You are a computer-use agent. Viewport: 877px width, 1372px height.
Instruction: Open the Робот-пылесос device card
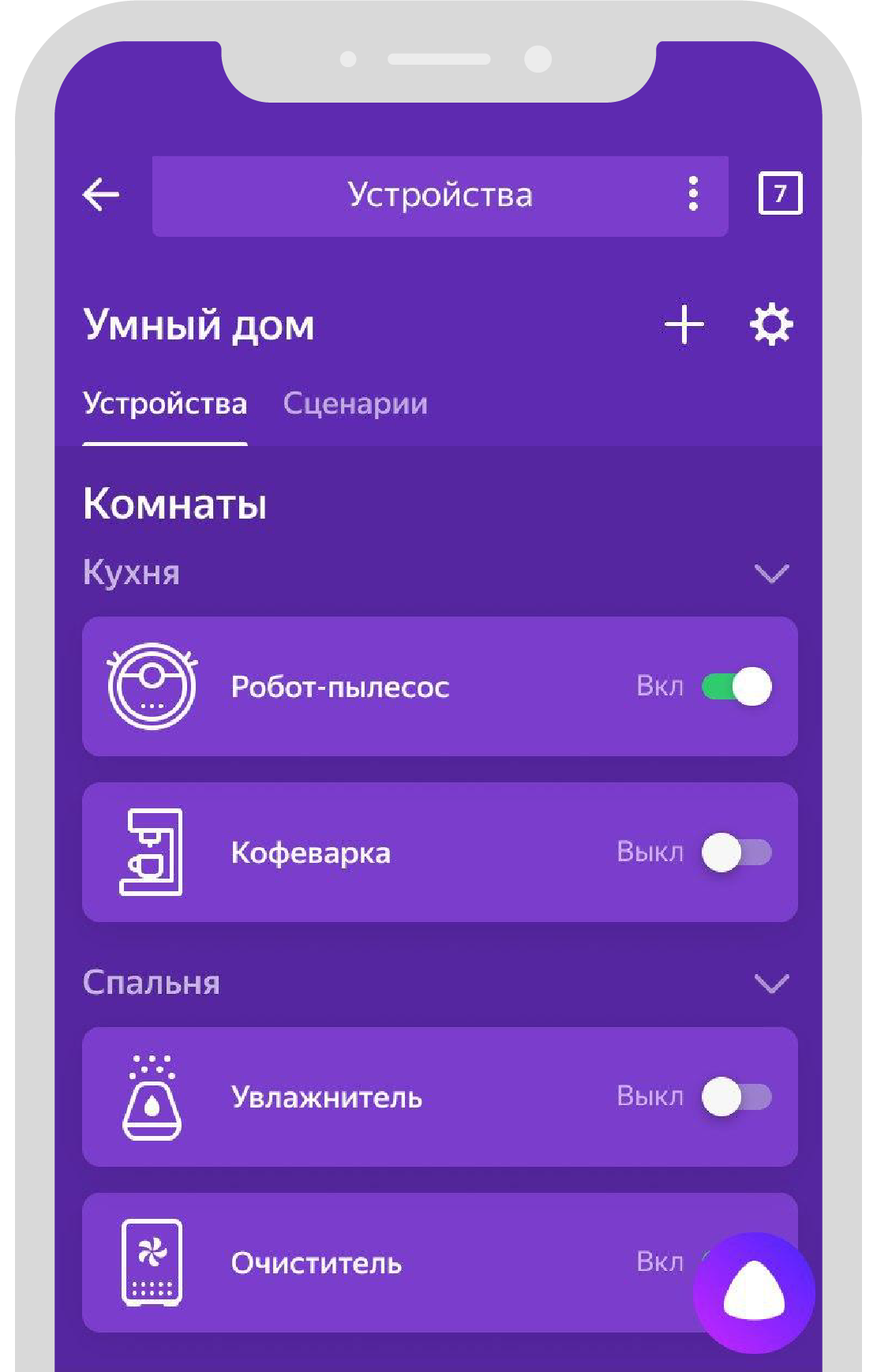point(339,687)
